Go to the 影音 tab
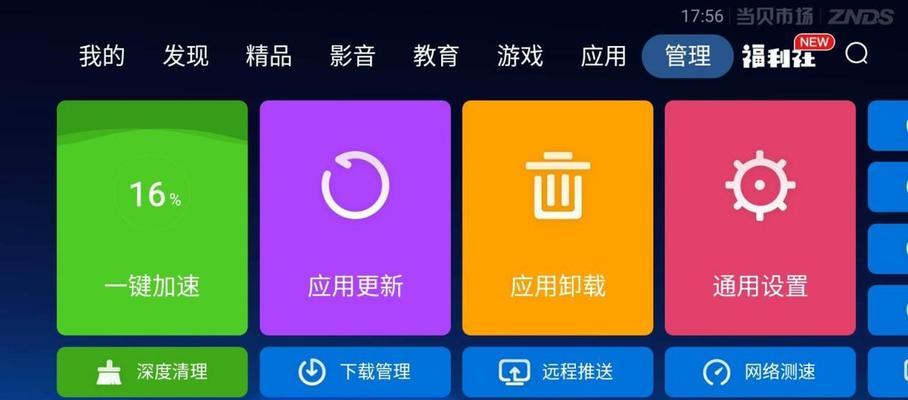Screen dimensions: 908x400 (352, 56)
